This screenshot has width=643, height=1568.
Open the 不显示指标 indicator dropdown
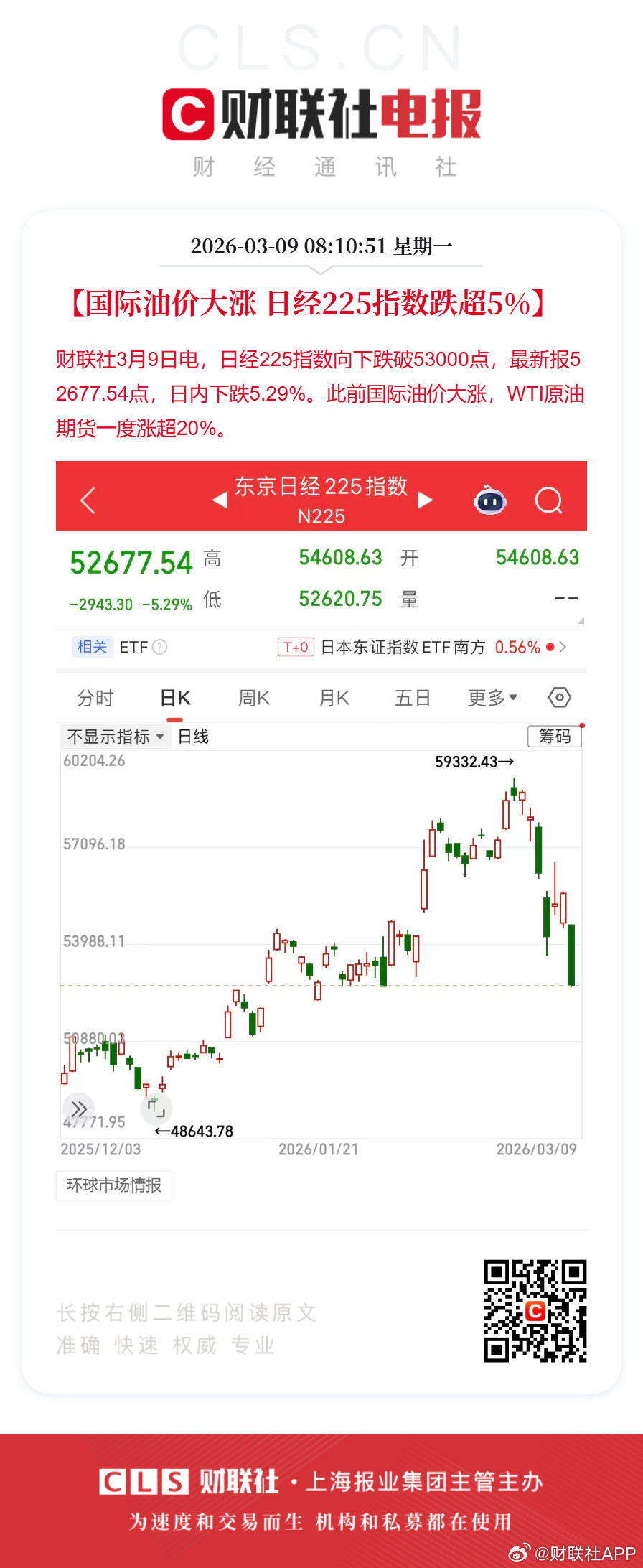[x=113, y=735]
